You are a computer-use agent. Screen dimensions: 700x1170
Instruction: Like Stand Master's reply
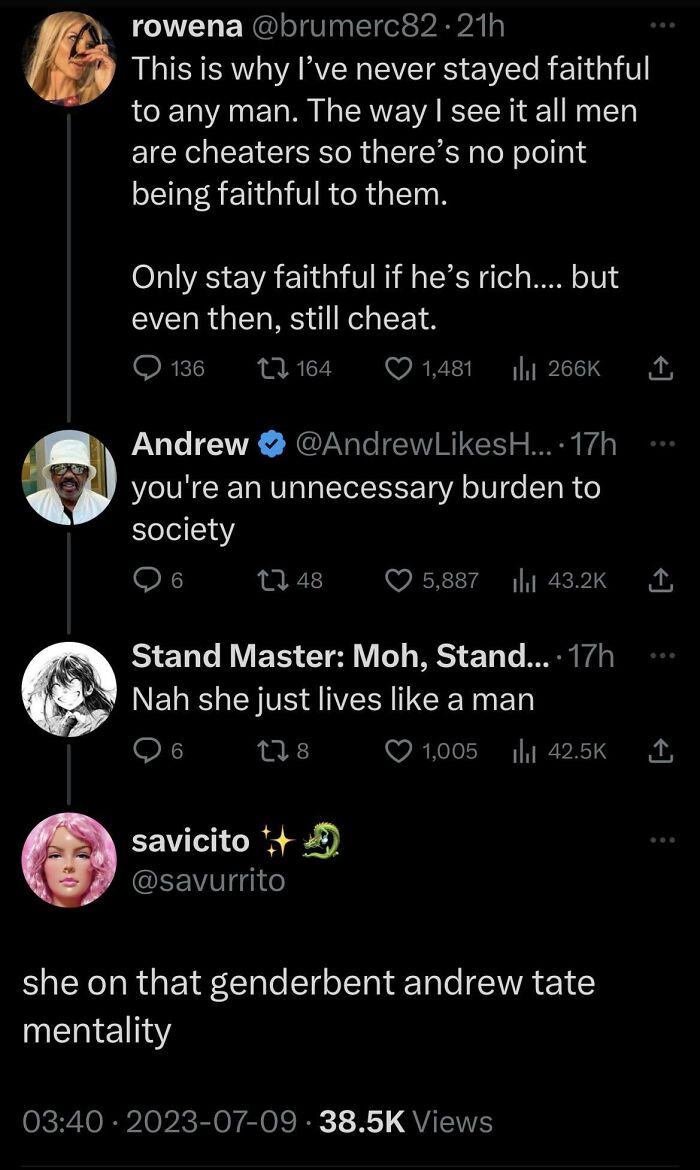pyautogui.click(x=400, y=750)
